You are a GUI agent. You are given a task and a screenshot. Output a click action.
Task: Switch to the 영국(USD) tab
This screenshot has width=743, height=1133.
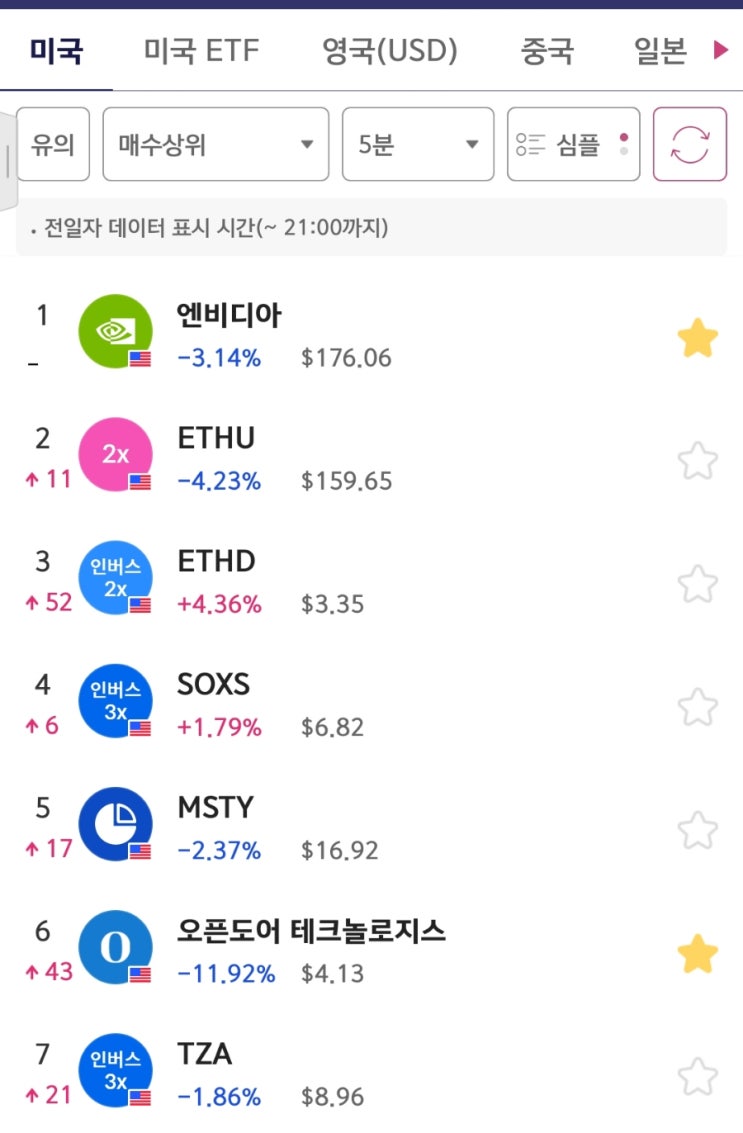pyautogui.click(x=389, y=50)
